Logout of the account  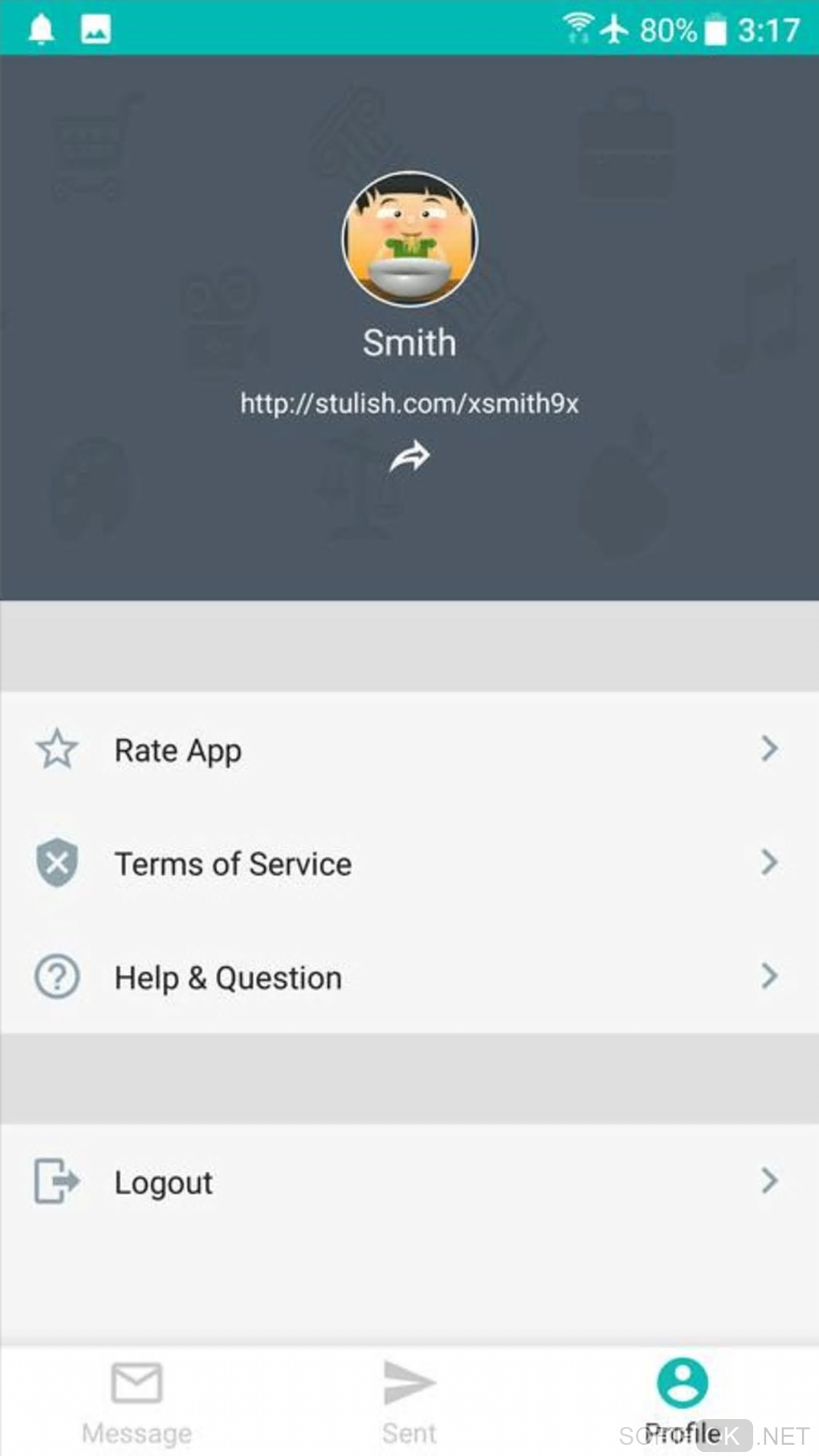tap(409, 1182)
